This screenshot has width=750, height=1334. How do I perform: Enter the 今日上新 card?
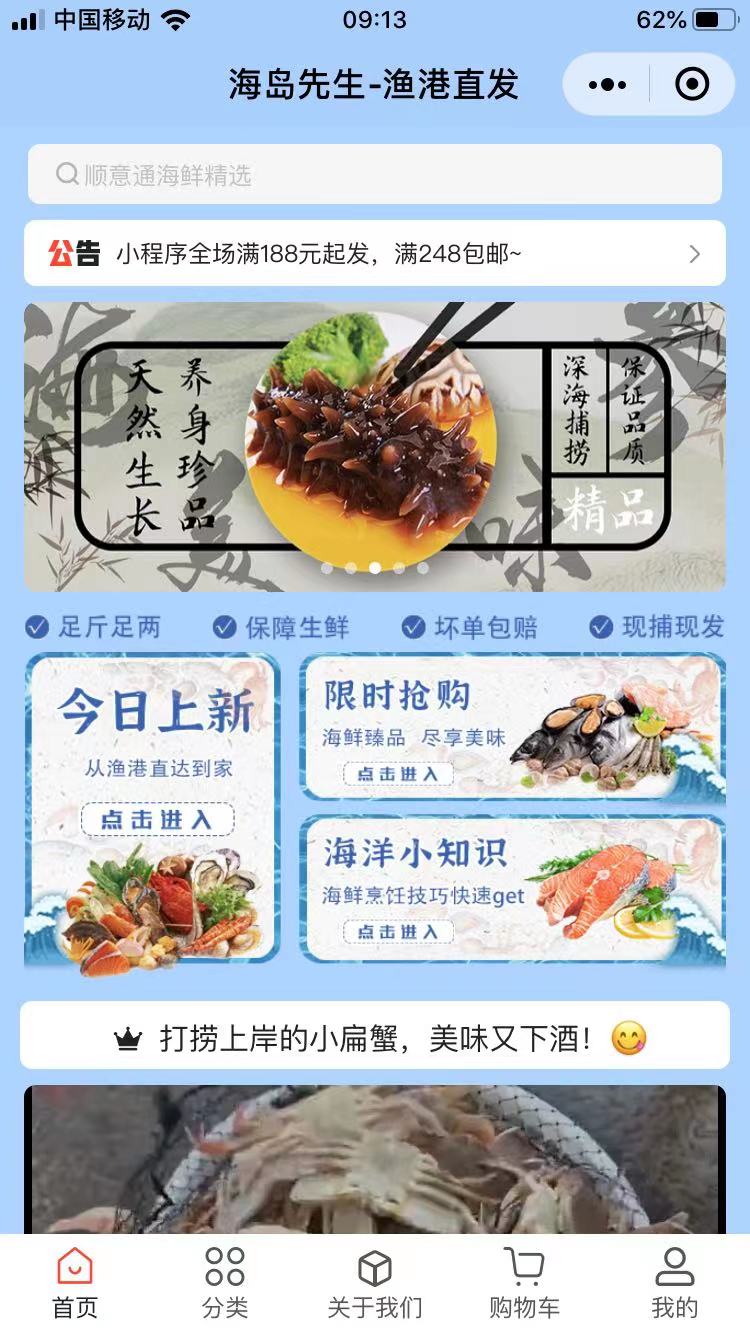click(x=152, y=810)
